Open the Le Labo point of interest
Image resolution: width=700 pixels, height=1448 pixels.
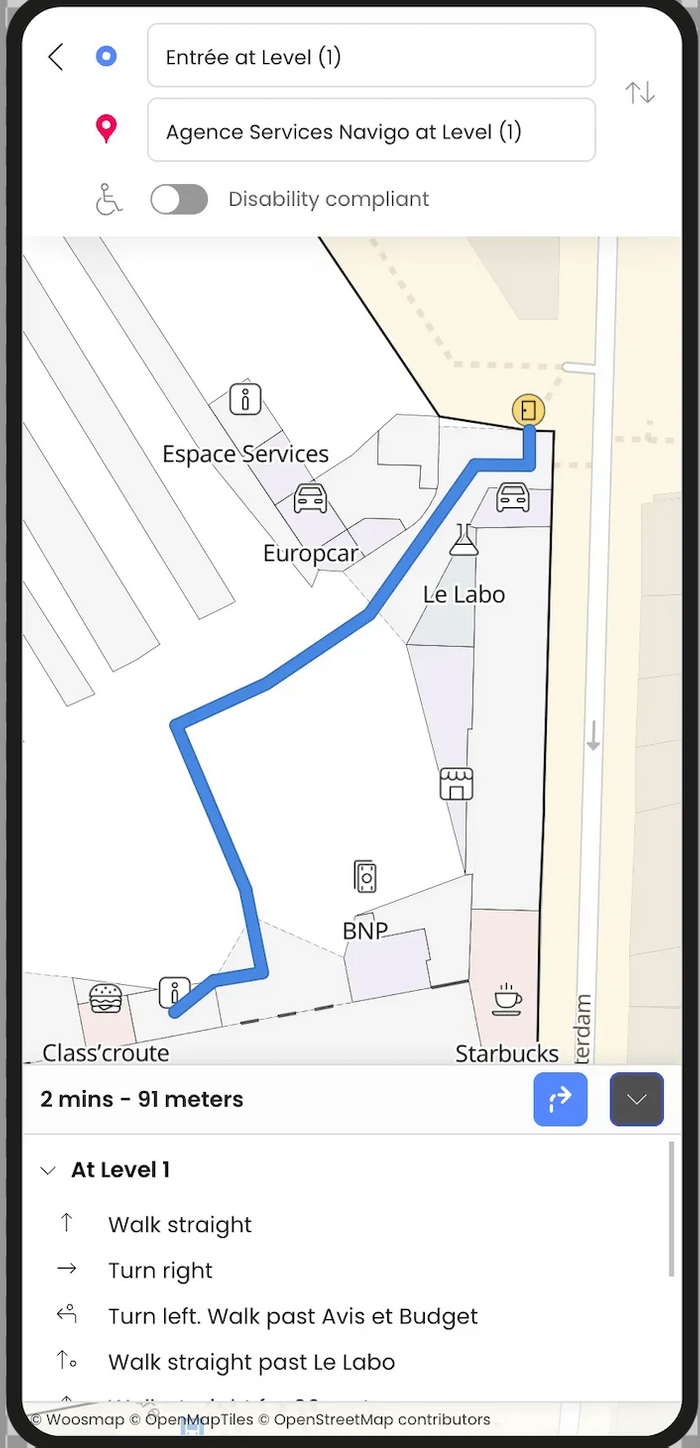[x=463, y=541]
